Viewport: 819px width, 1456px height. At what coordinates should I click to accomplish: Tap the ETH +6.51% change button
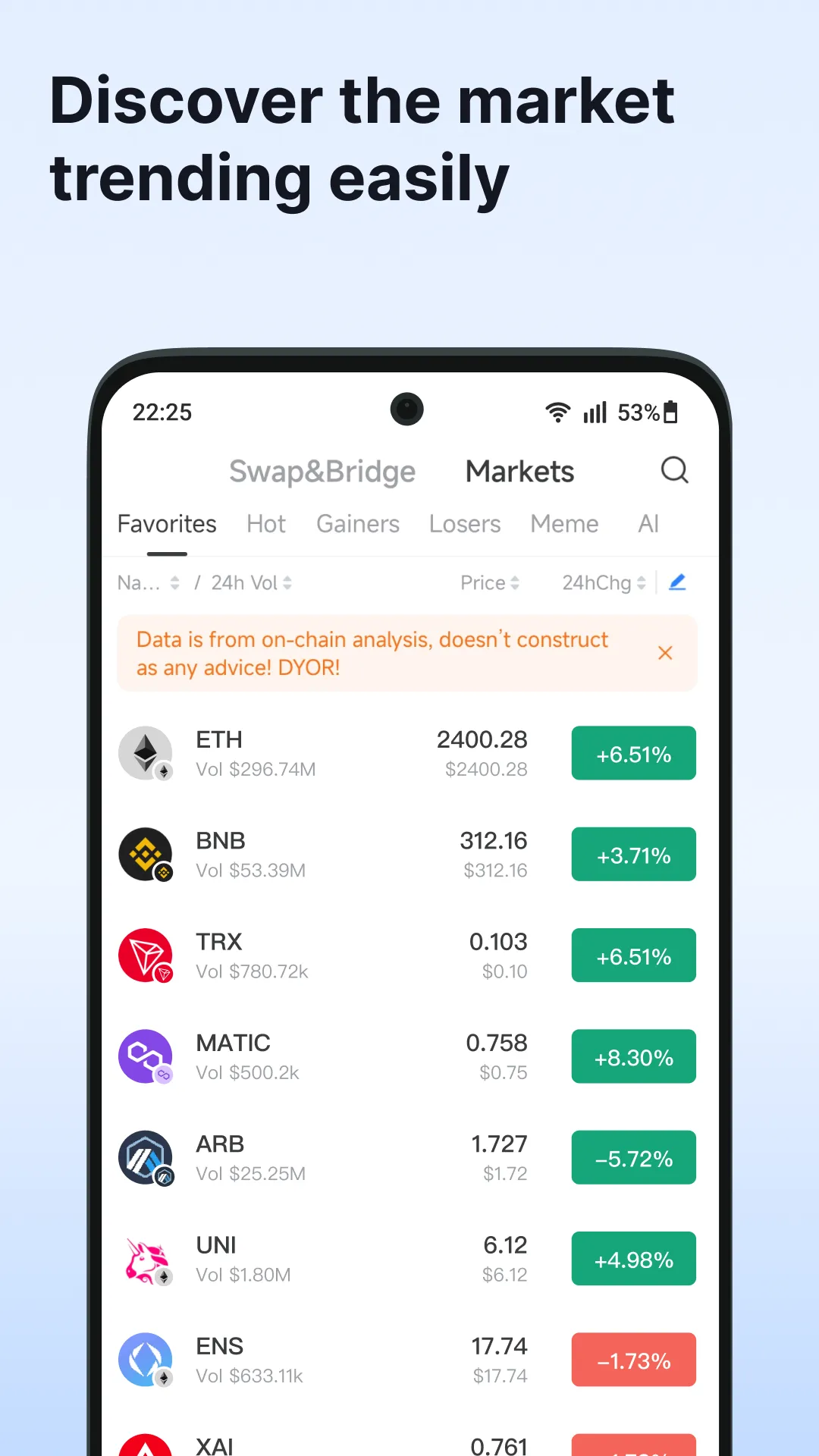633,753
